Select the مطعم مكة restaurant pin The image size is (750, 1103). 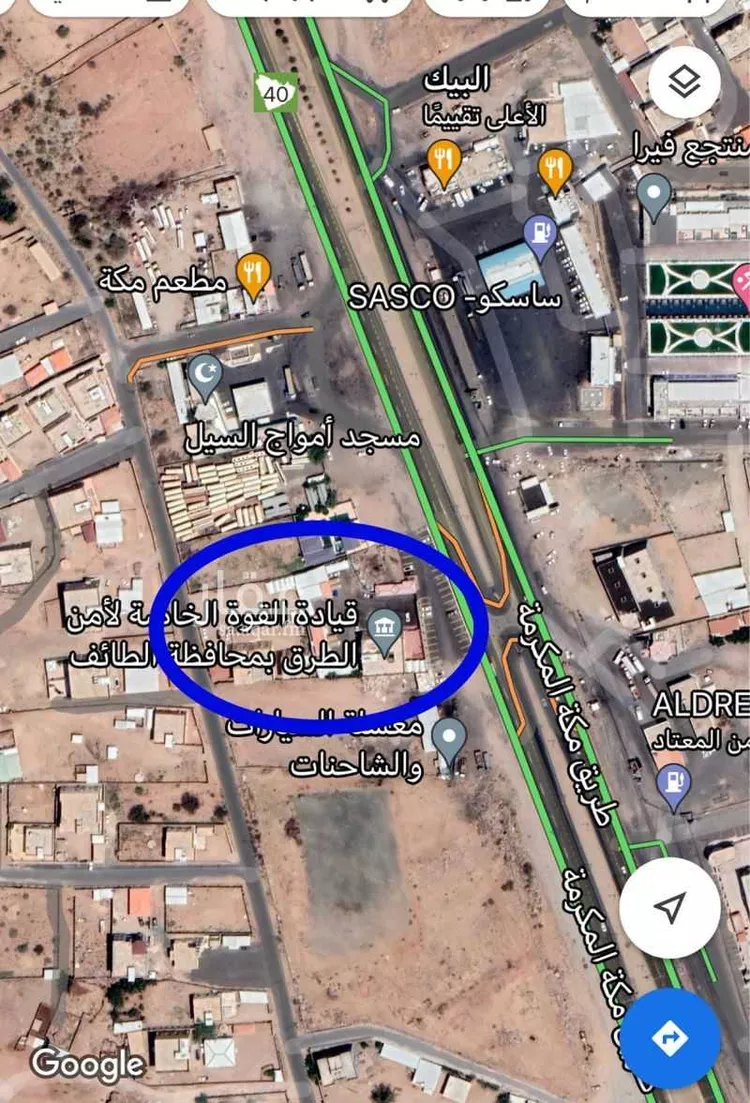[x=254, y=272]
